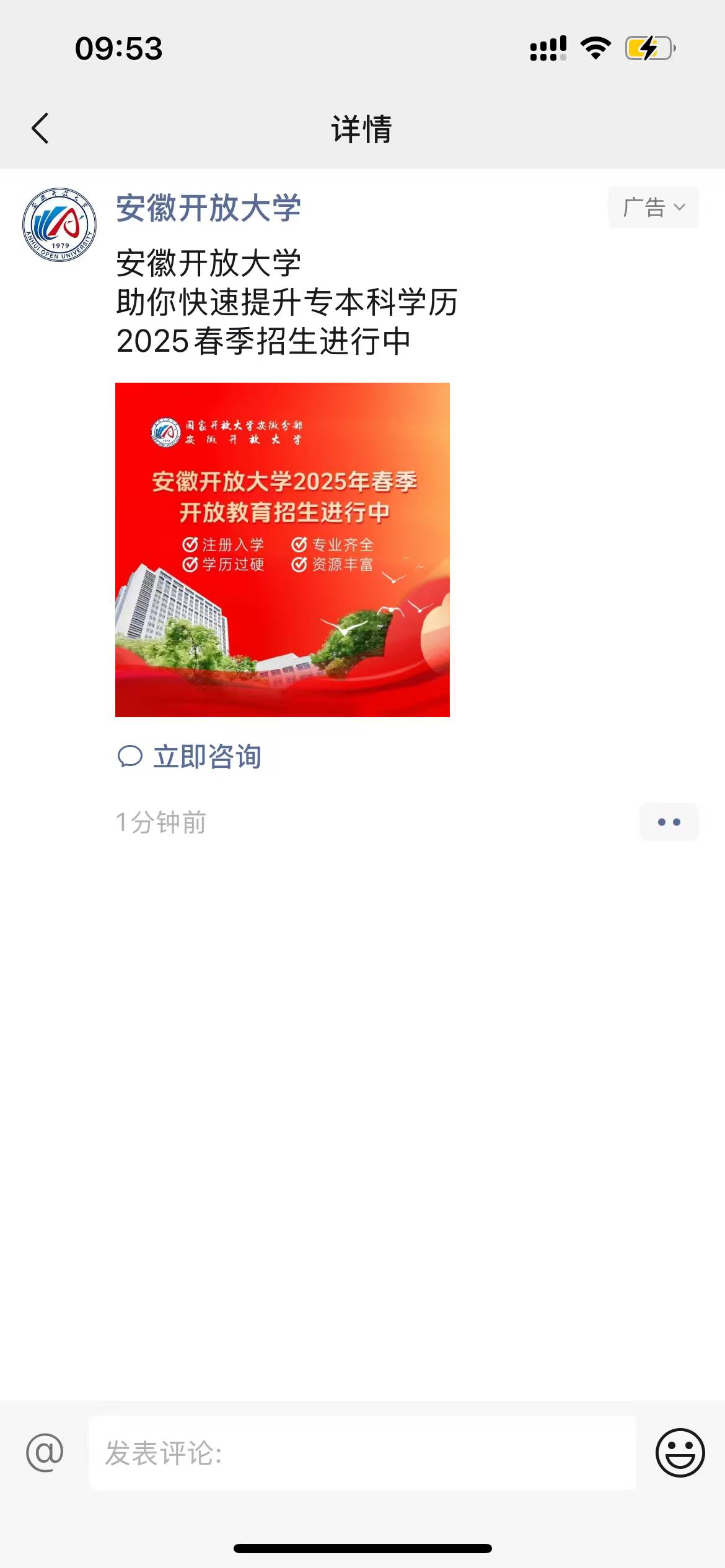Mention someone with the @ icon
Image resolution: width=725 pixels, height=1568 pixels.
click(45, 1452)
